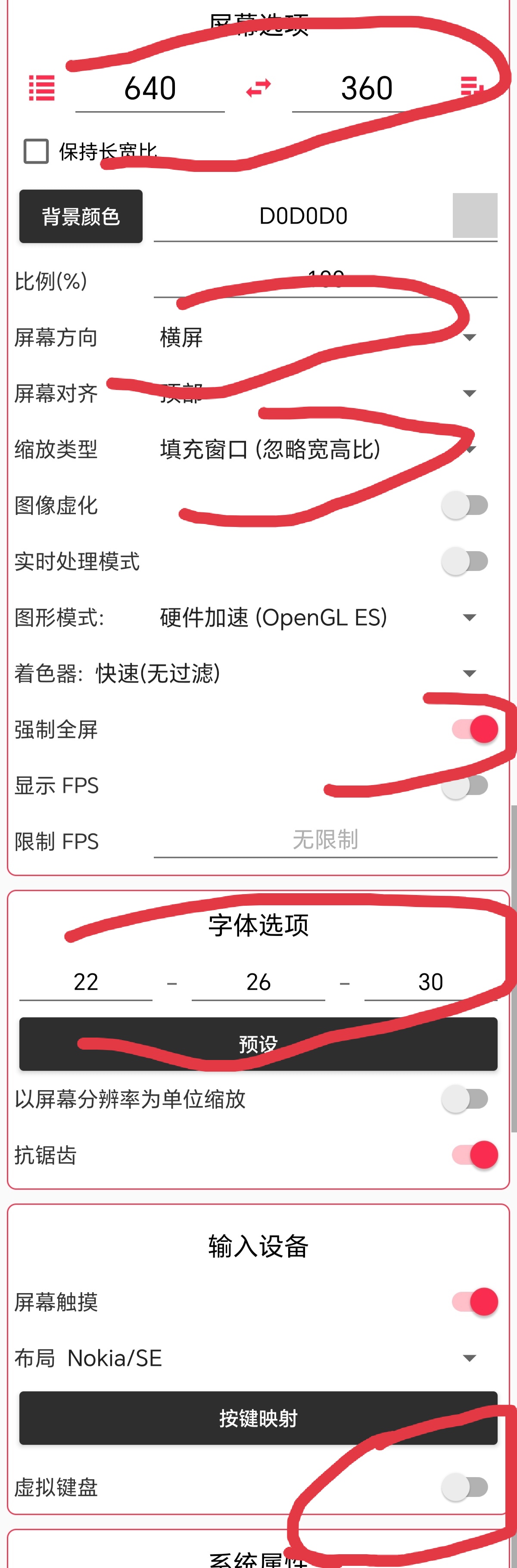Open the 按键映射 button
The width and height of the screenshot is (517, 1568).
click(x=258, y=1418)
